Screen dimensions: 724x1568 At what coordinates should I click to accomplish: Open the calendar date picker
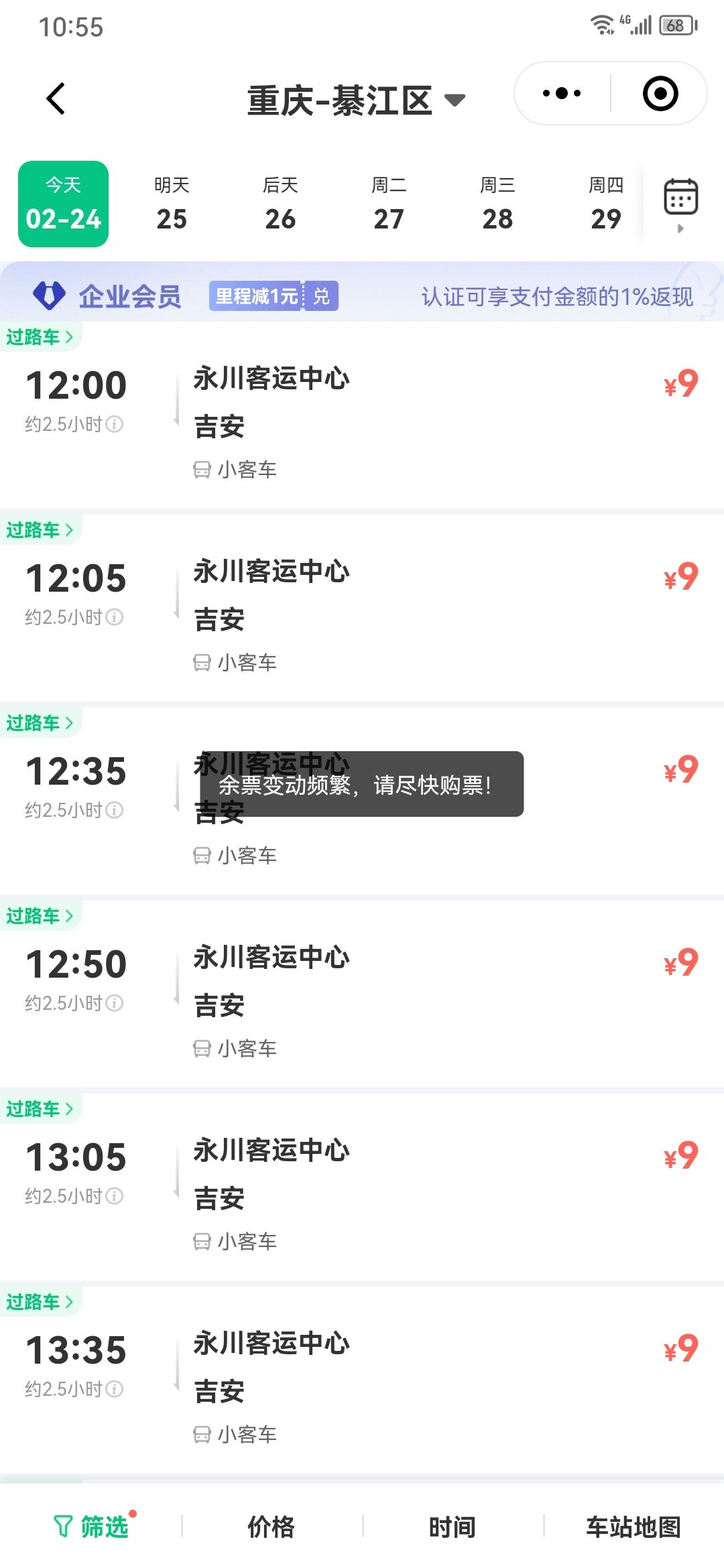[x=680, y=204]
